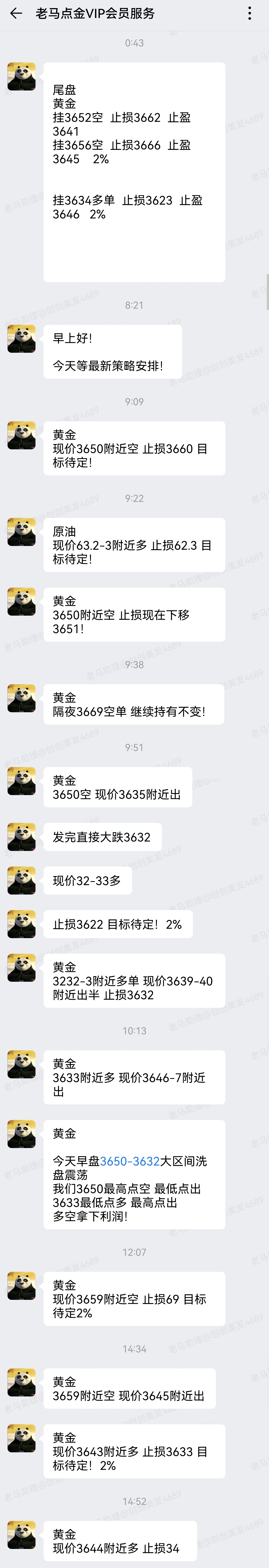
Task: Tap the blue 3650-3632 link
Action: tap(130, 1161)
